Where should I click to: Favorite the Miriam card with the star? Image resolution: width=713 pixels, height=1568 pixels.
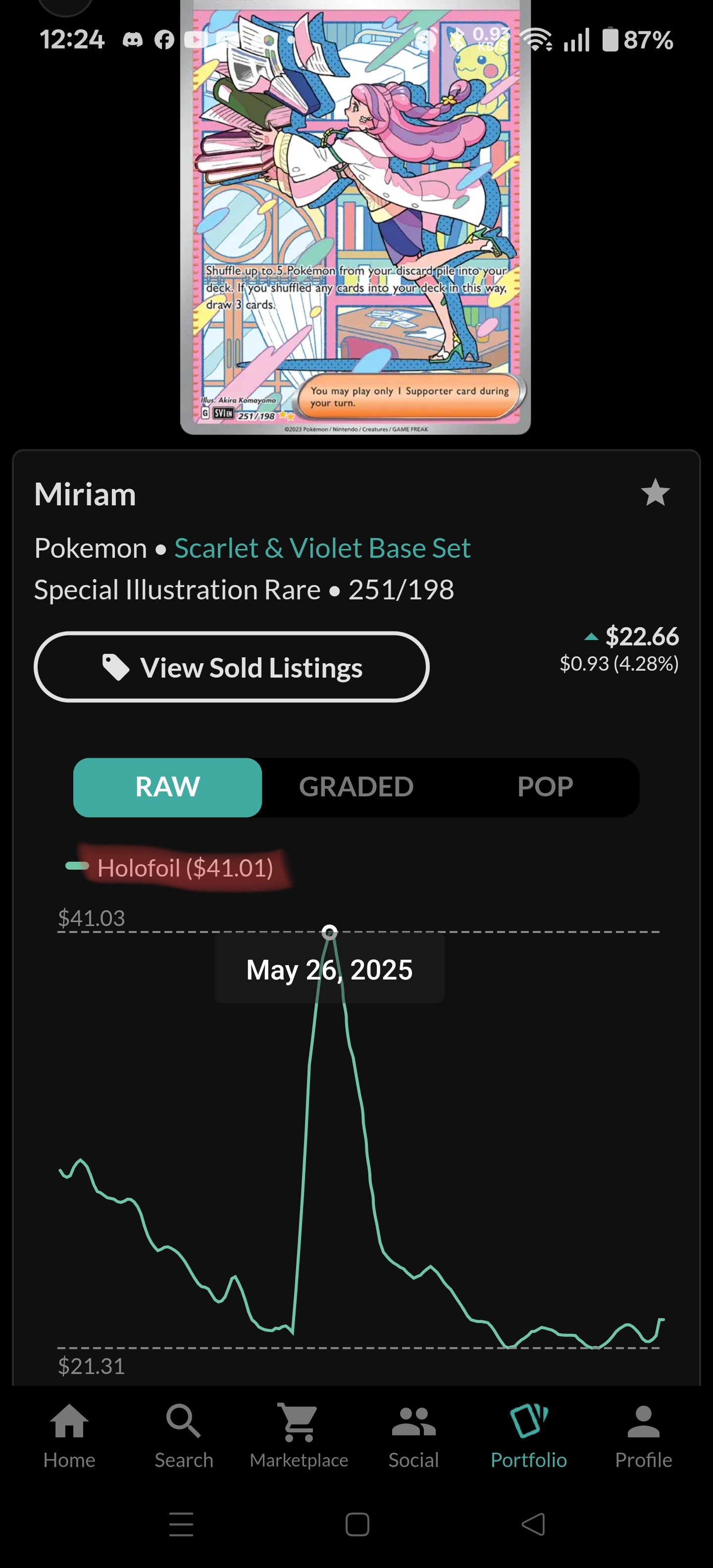(x=655, y=492)
